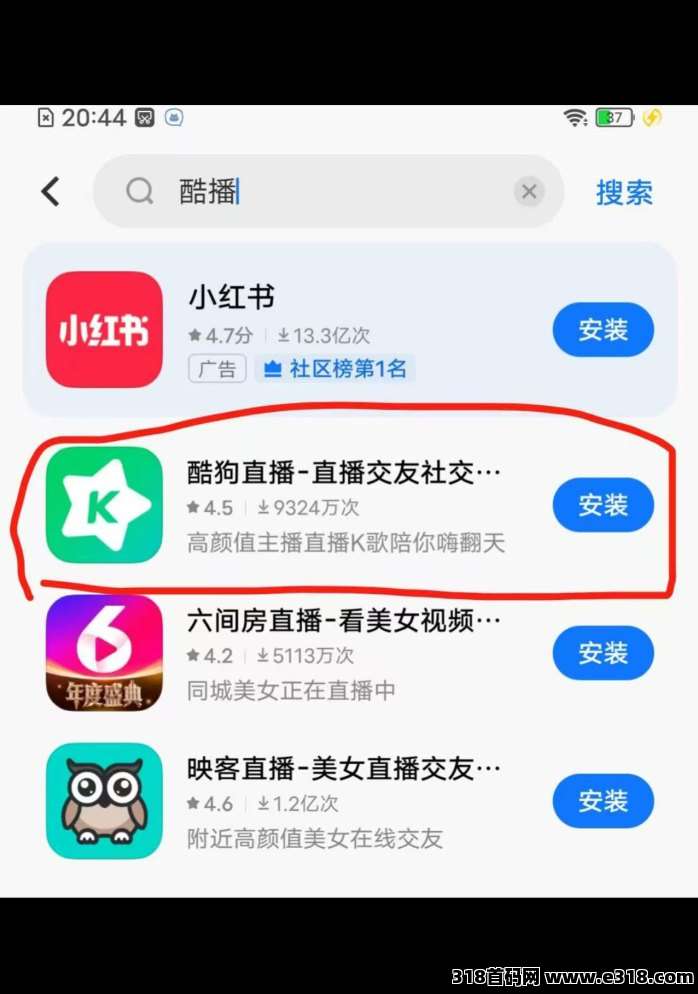Install 小红书 app
This screenshot has width=698, height=994.
point(603,330)
